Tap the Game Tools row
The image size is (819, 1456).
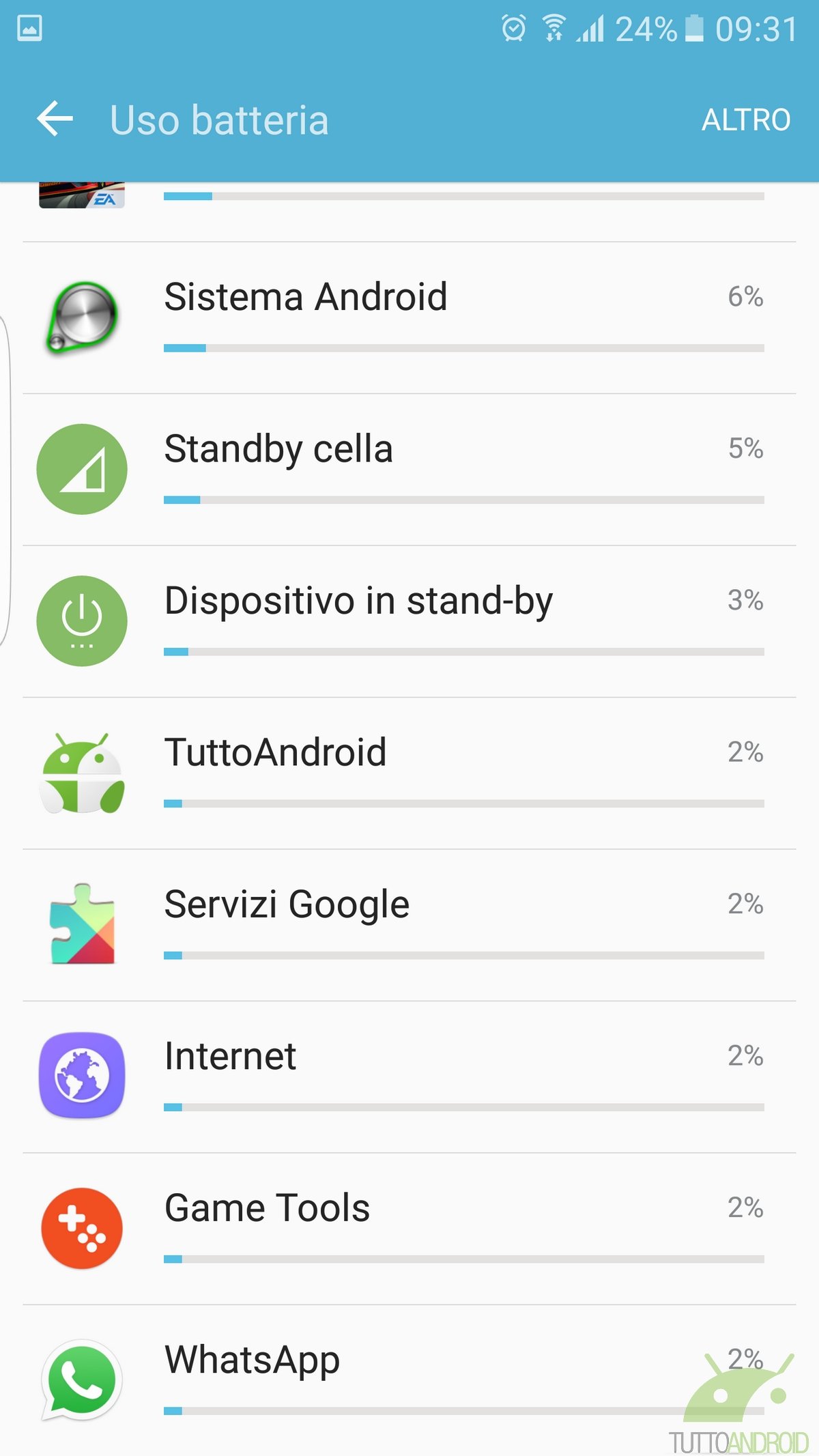(x=409, y=1229)
